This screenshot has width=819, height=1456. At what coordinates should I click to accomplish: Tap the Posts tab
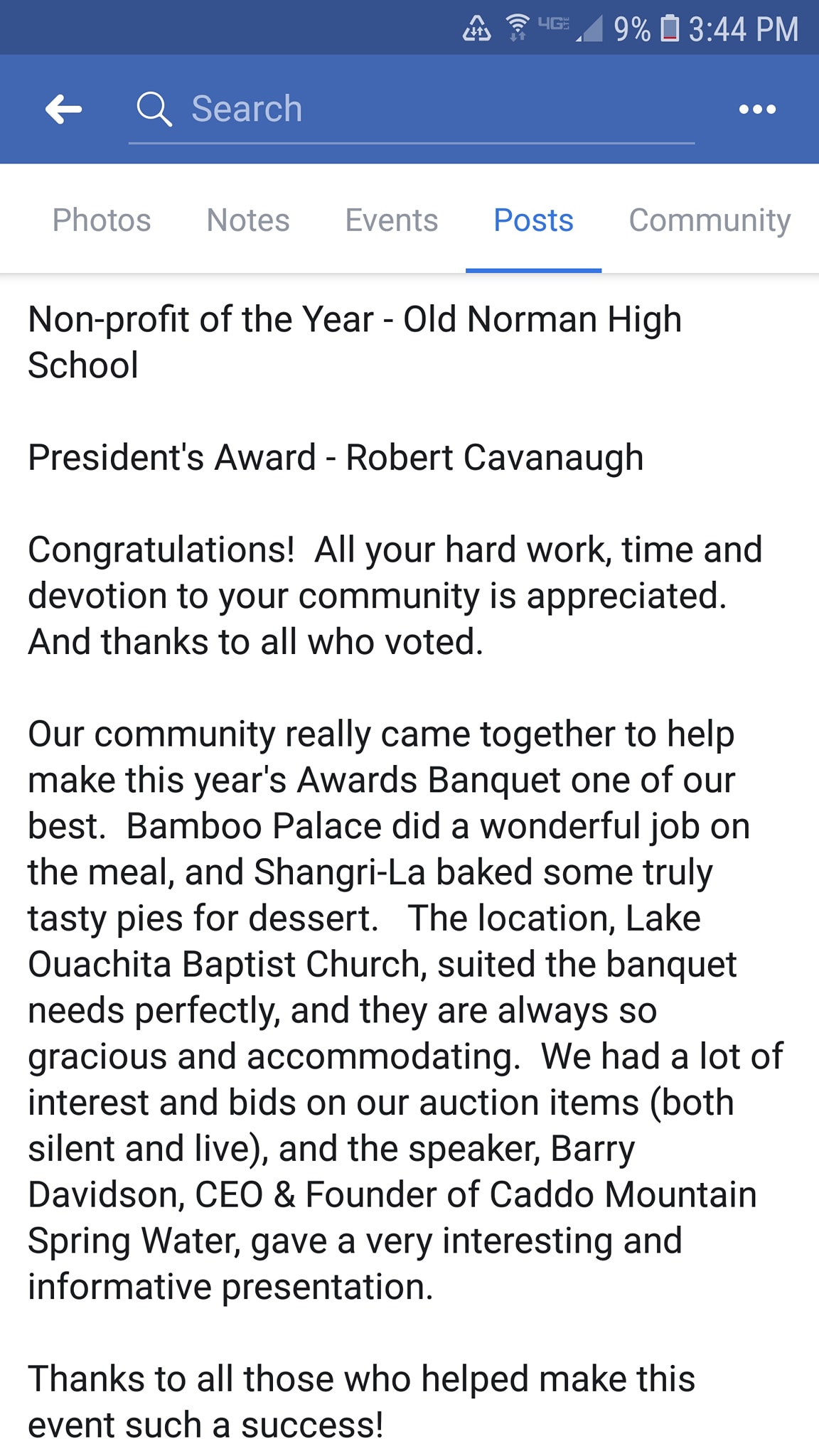[x=533, y=220]
